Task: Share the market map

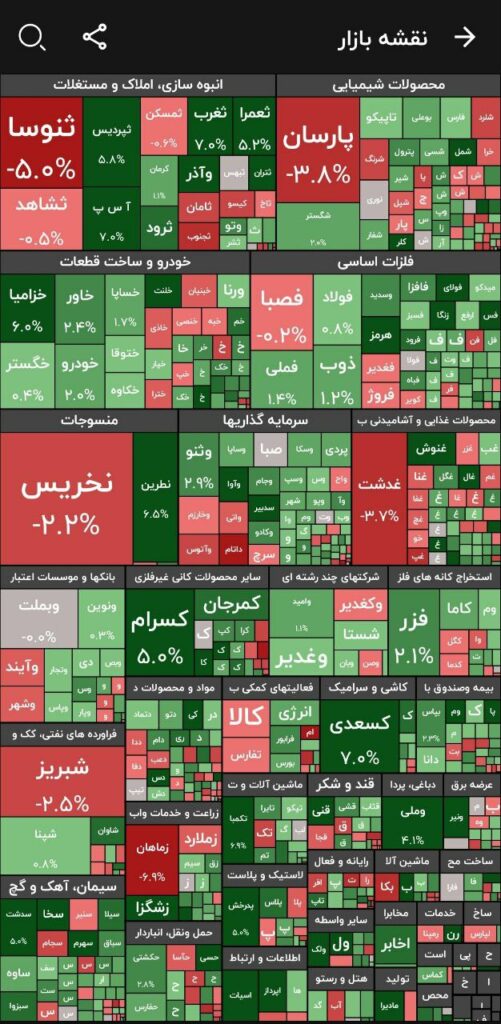Action: pos(95,37)
